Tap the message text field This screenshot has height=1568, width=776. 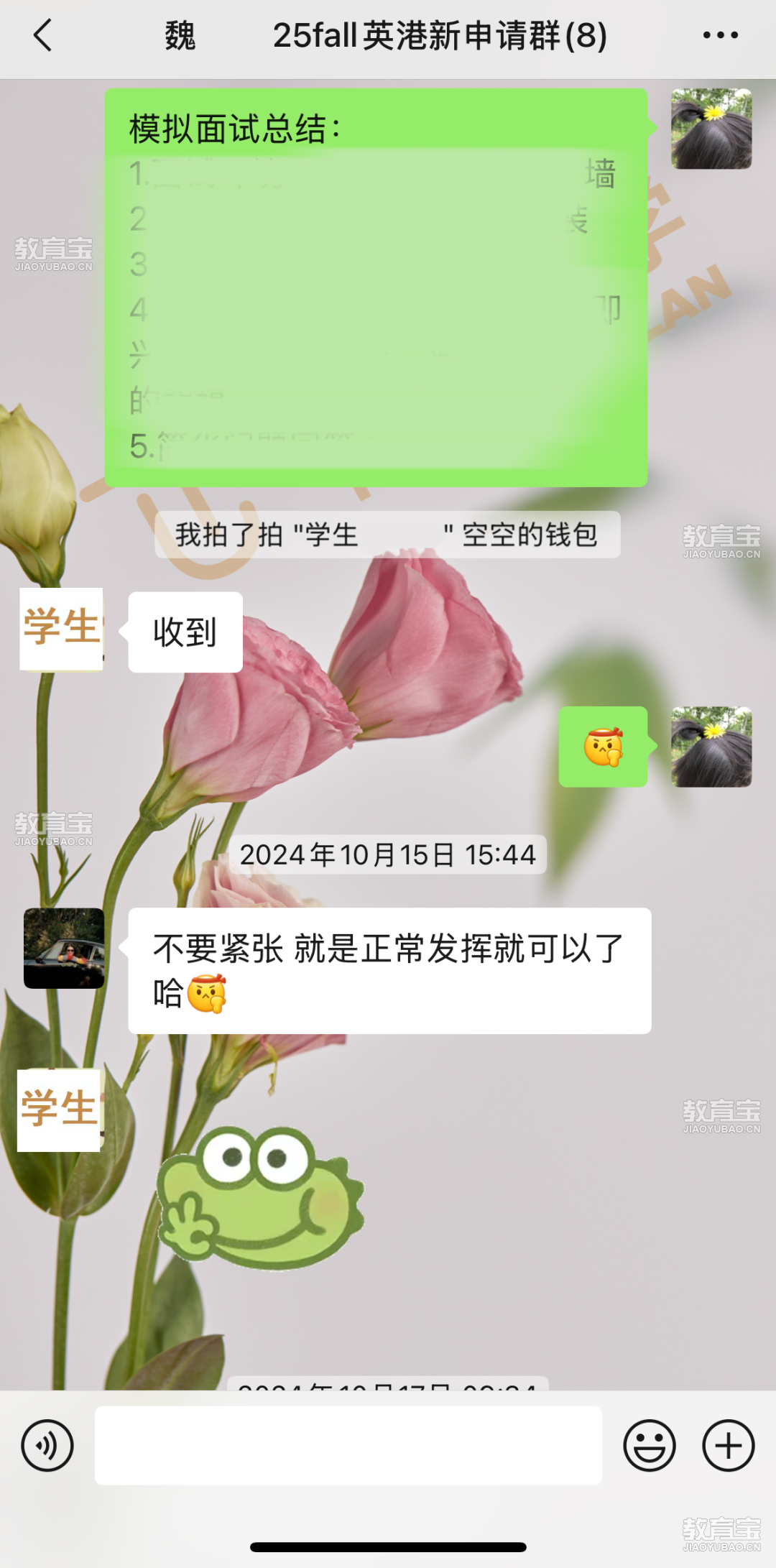pos(348,1445)
